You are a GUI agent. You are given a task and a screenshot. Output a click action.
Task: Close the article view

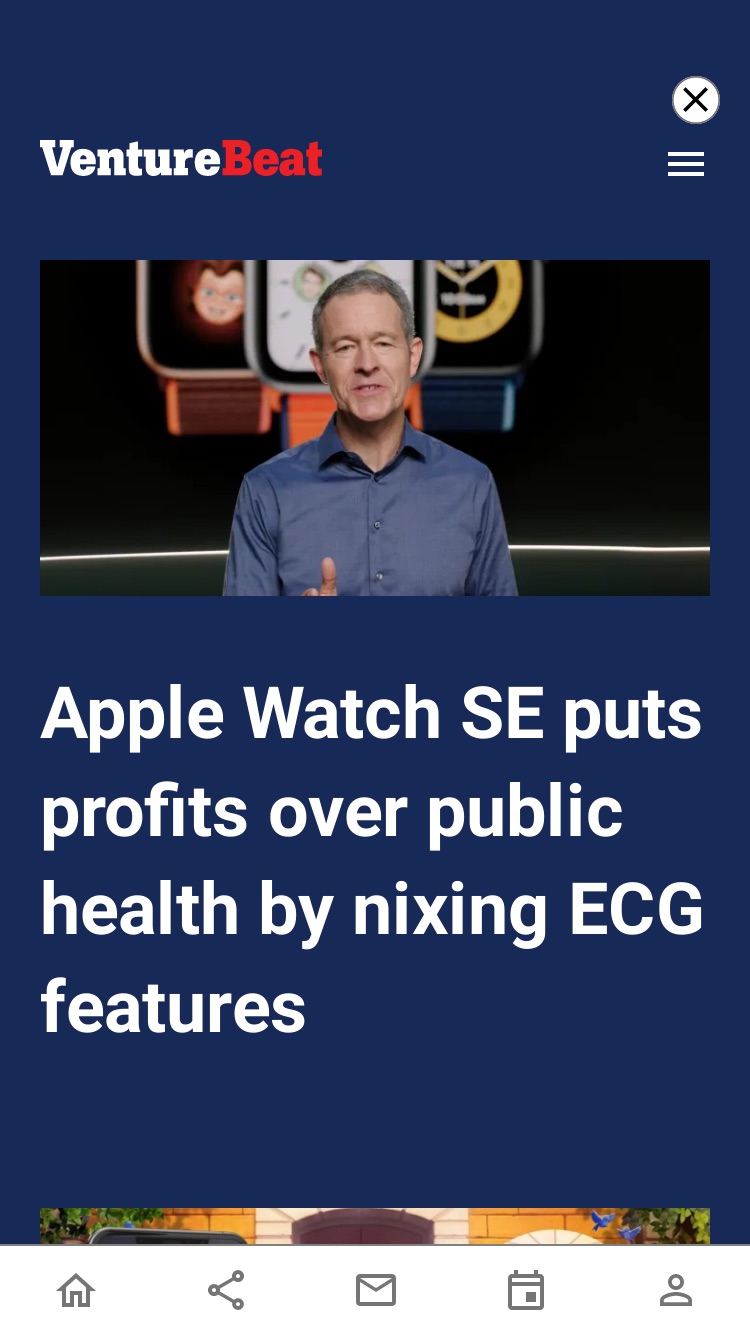pyautogui.click(x=695, y=100)
